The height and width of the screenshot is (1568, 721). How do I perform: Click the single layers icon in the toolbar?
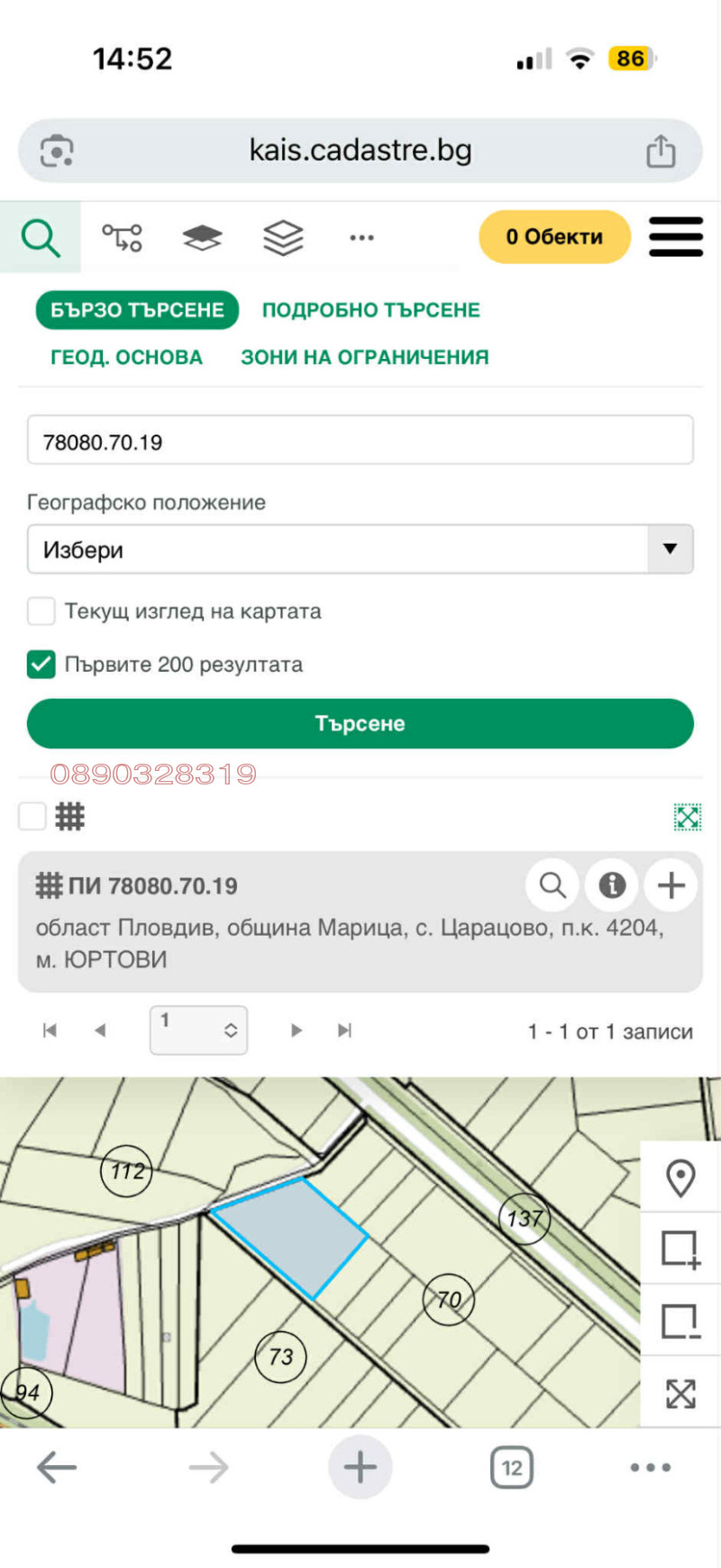point(202,237)
